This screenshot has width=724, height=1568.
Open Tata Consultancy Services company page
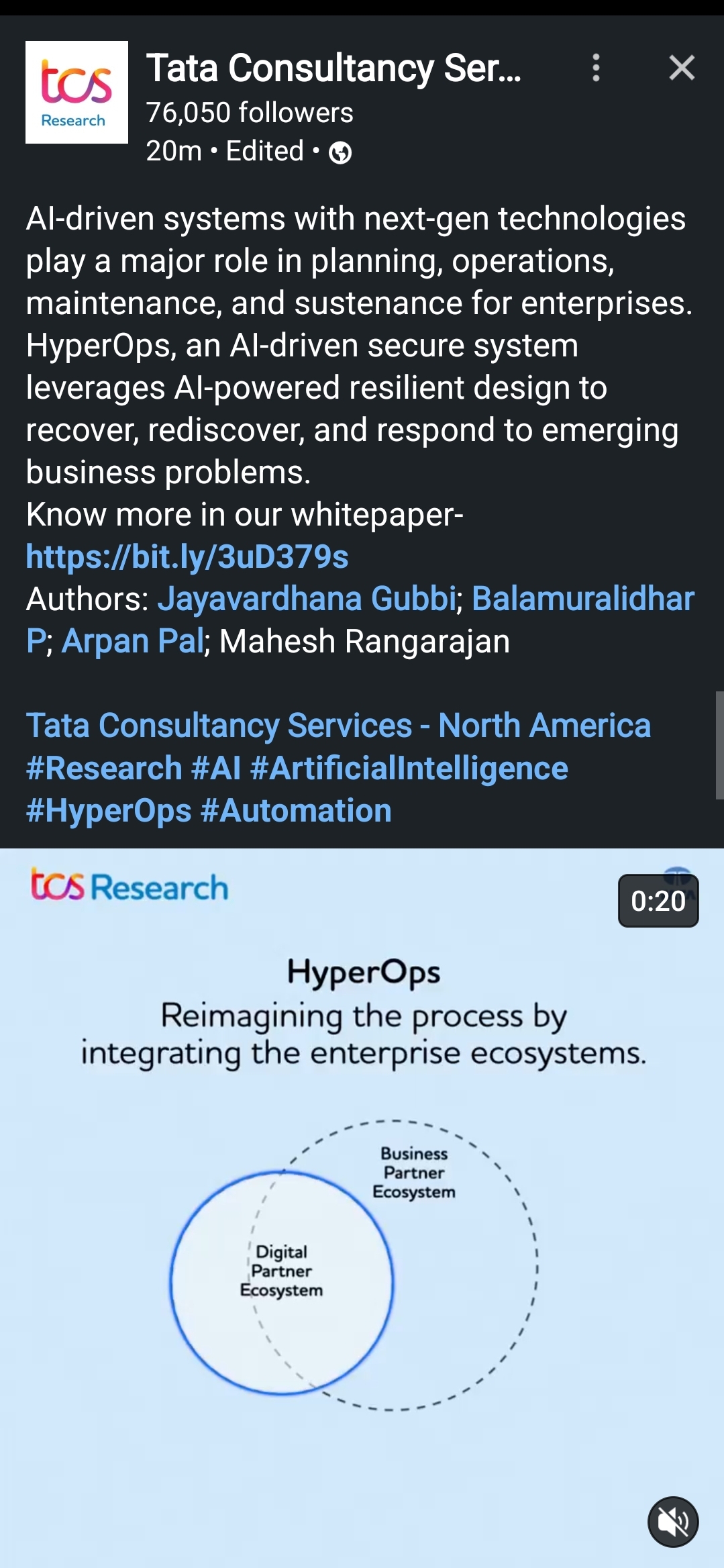tap(333, 68)
